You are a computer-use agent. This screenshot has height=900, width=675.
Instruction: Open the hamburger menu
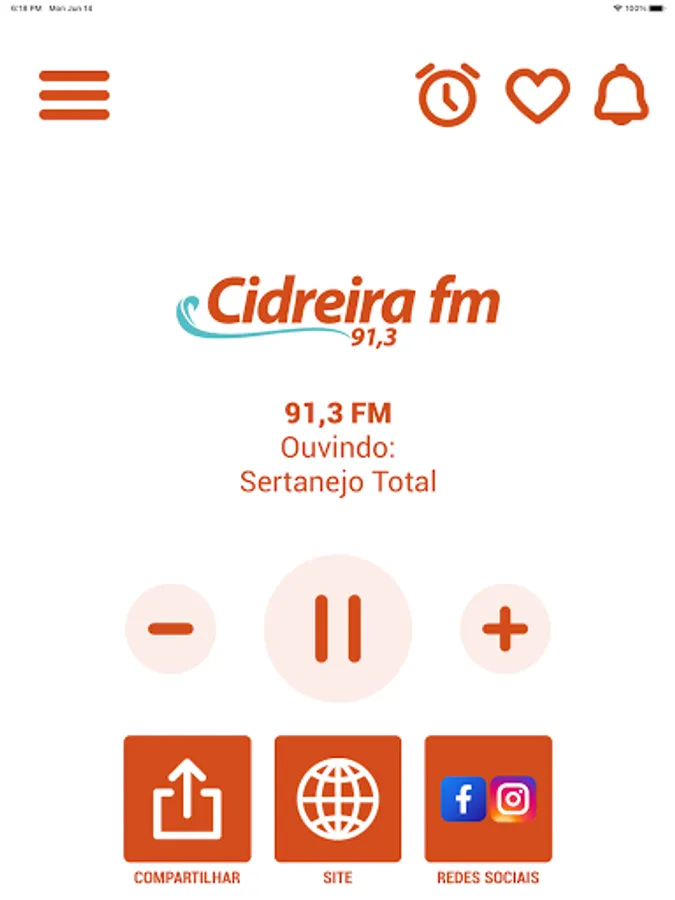tap(74, 95)
